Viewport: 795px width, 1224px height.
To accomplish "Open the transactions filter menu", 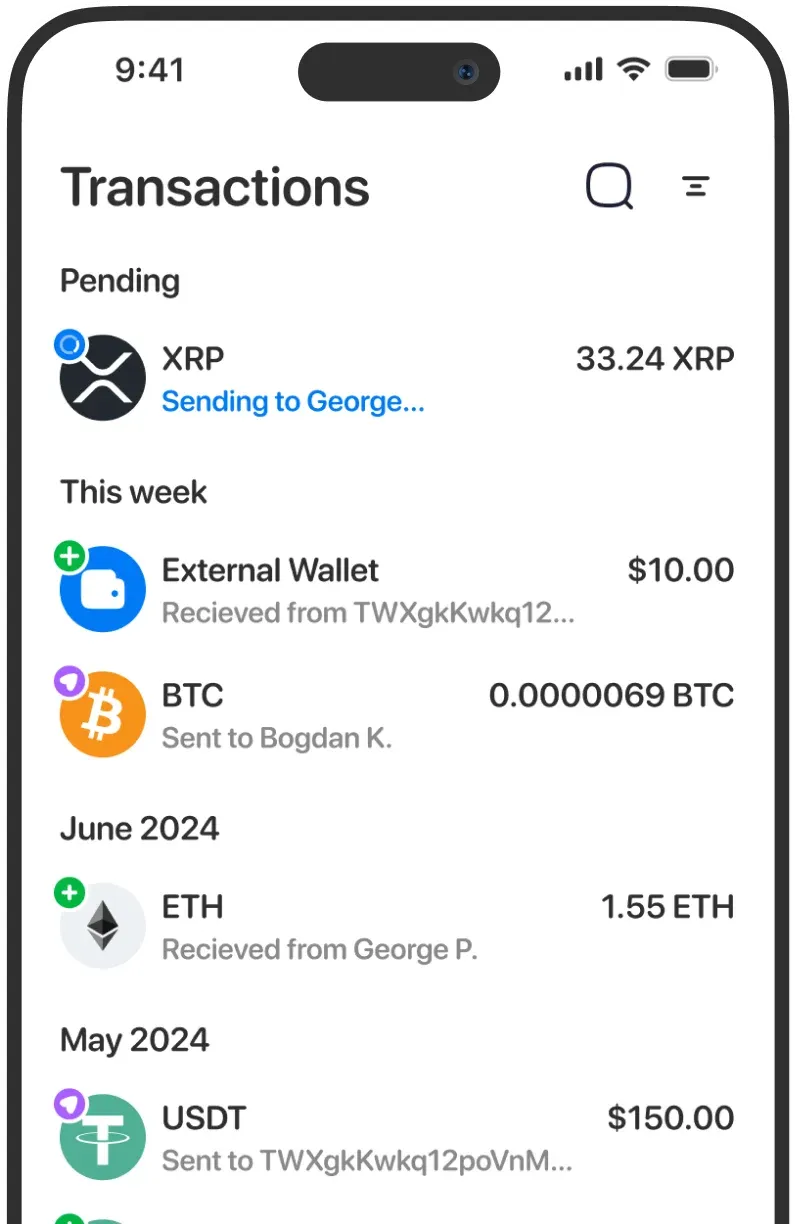I will (x=696, y=186).
